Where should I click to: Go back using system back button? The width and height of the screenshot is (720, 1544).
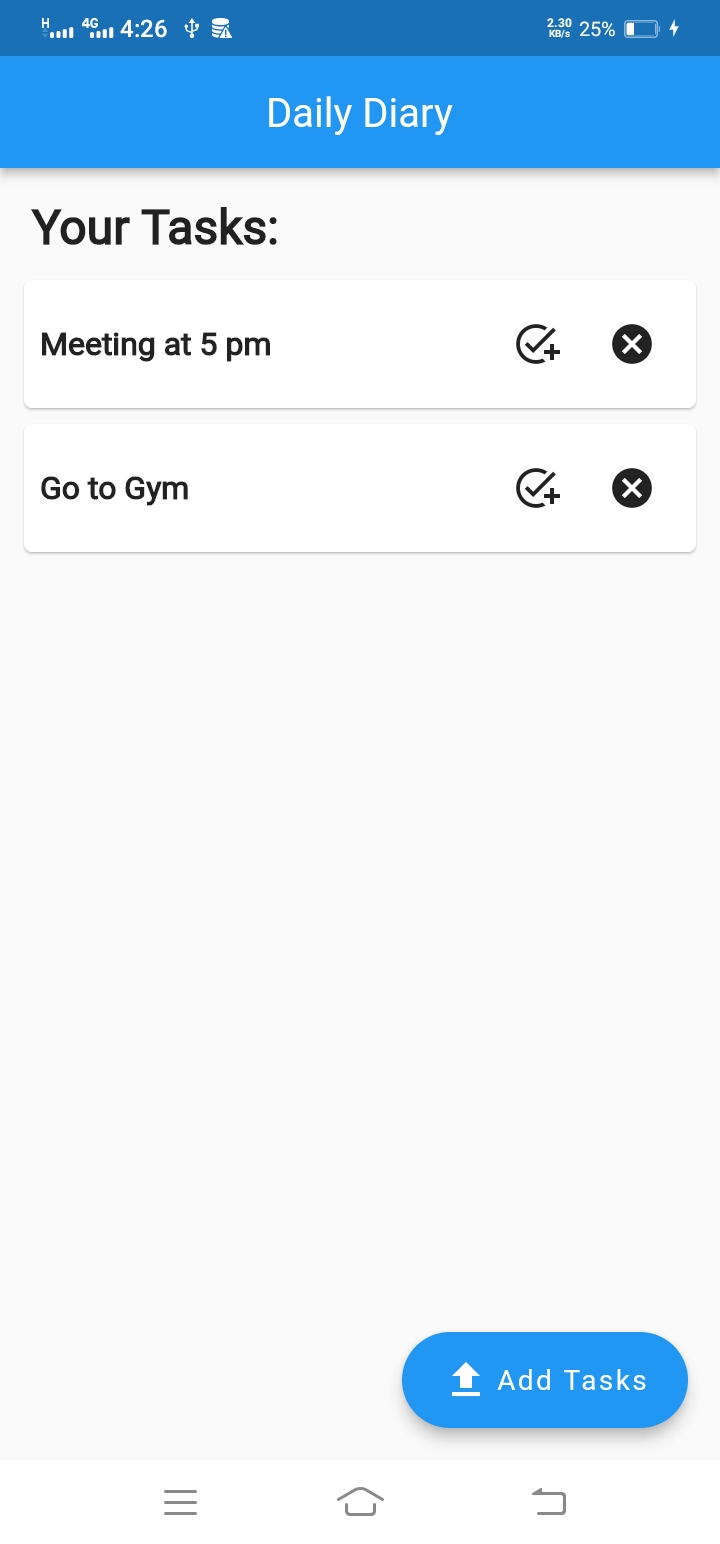549,1501
